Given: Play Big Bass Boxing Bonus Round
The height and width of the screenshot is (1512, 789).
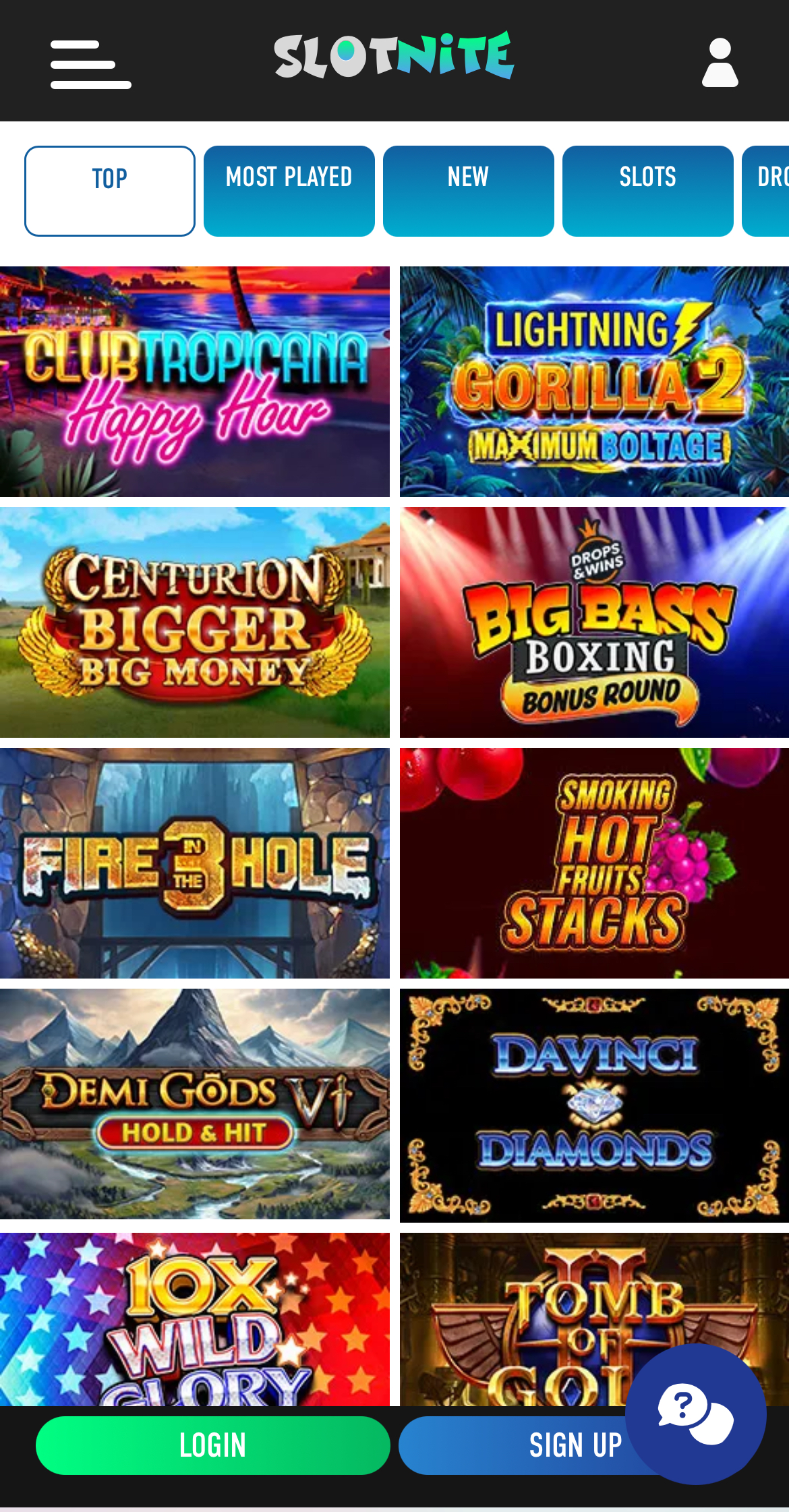Looking at the screenshot, I should tap(593, 622).
